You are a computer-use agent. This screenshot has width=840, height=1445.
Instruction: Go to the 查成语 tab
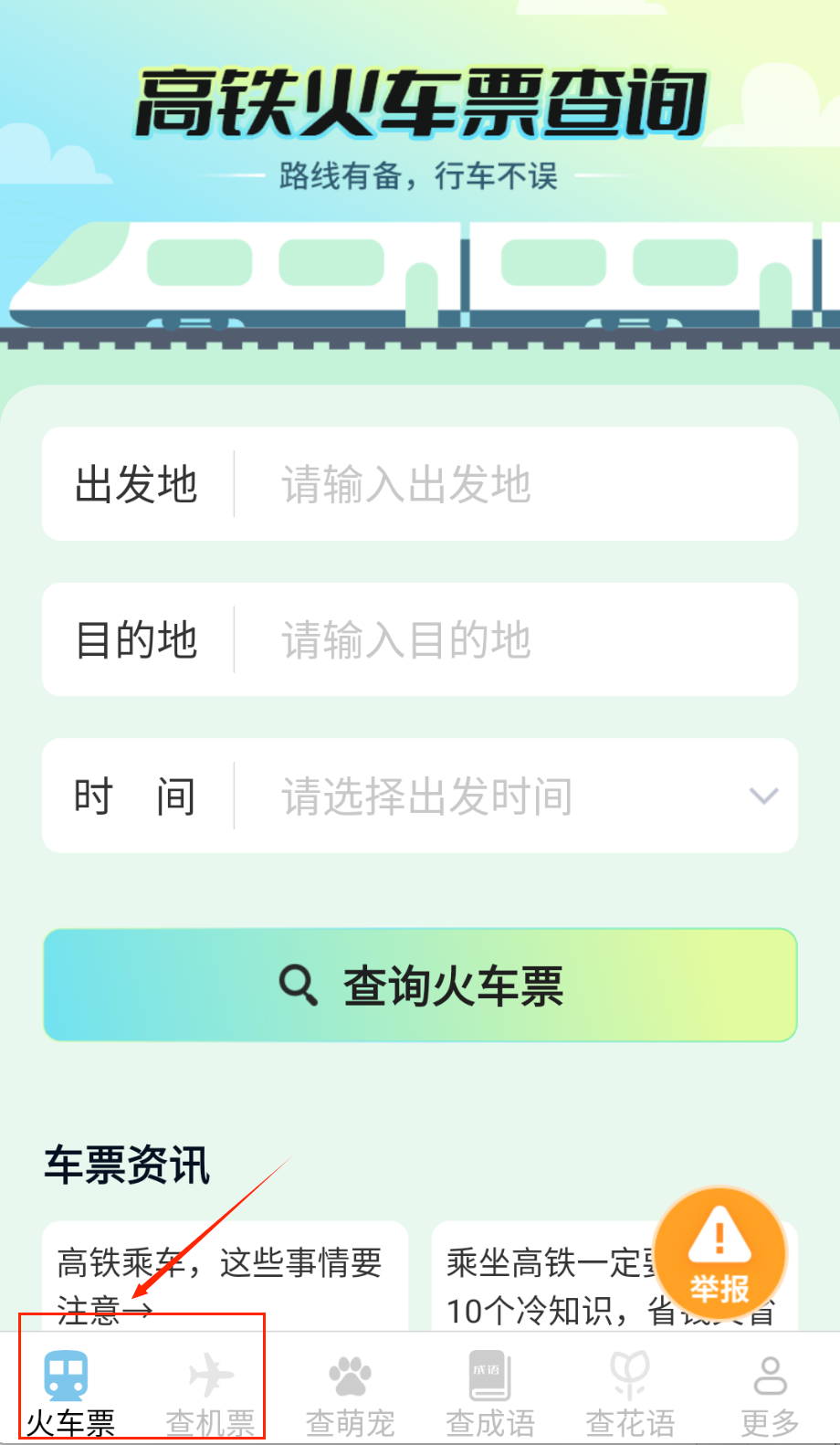490,1393
